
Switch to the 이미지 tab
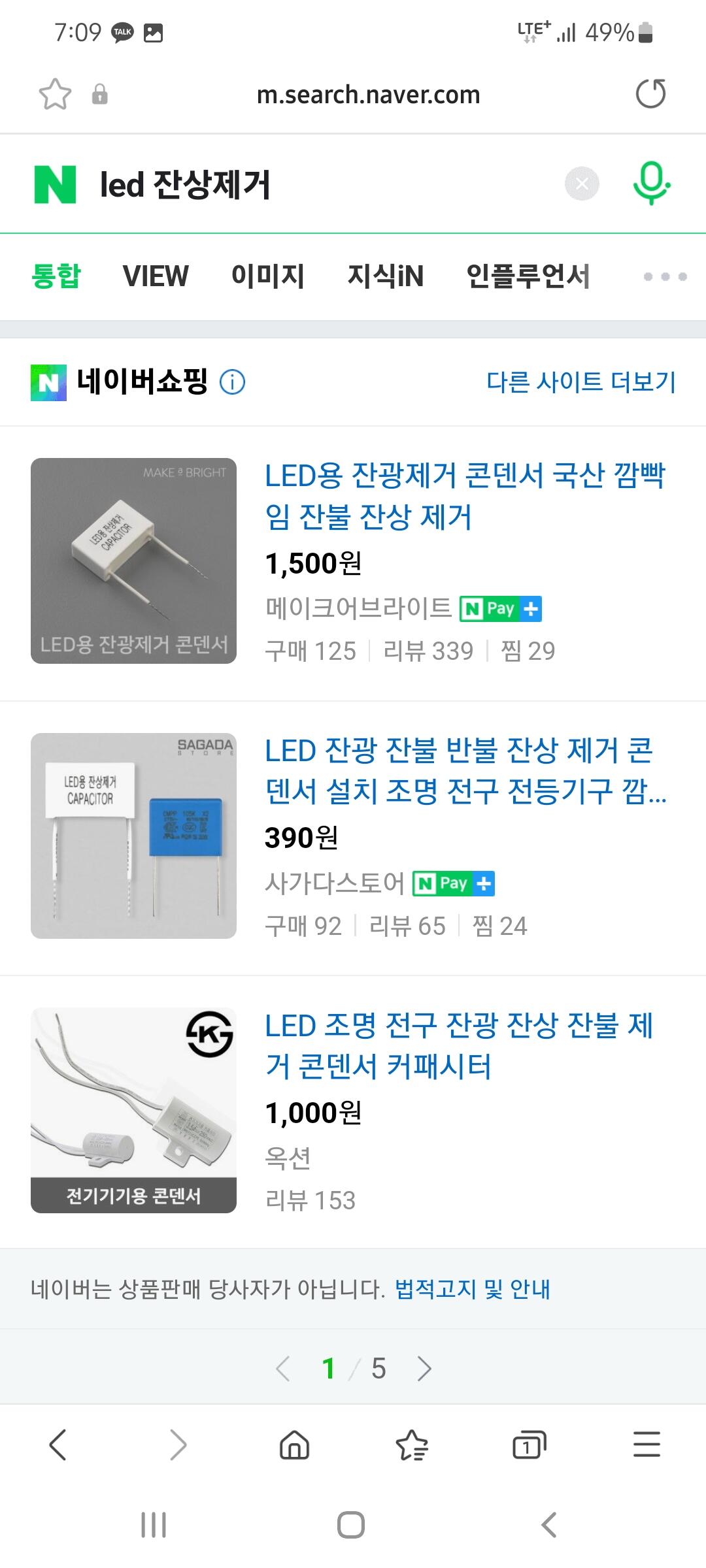coord(268,276)
